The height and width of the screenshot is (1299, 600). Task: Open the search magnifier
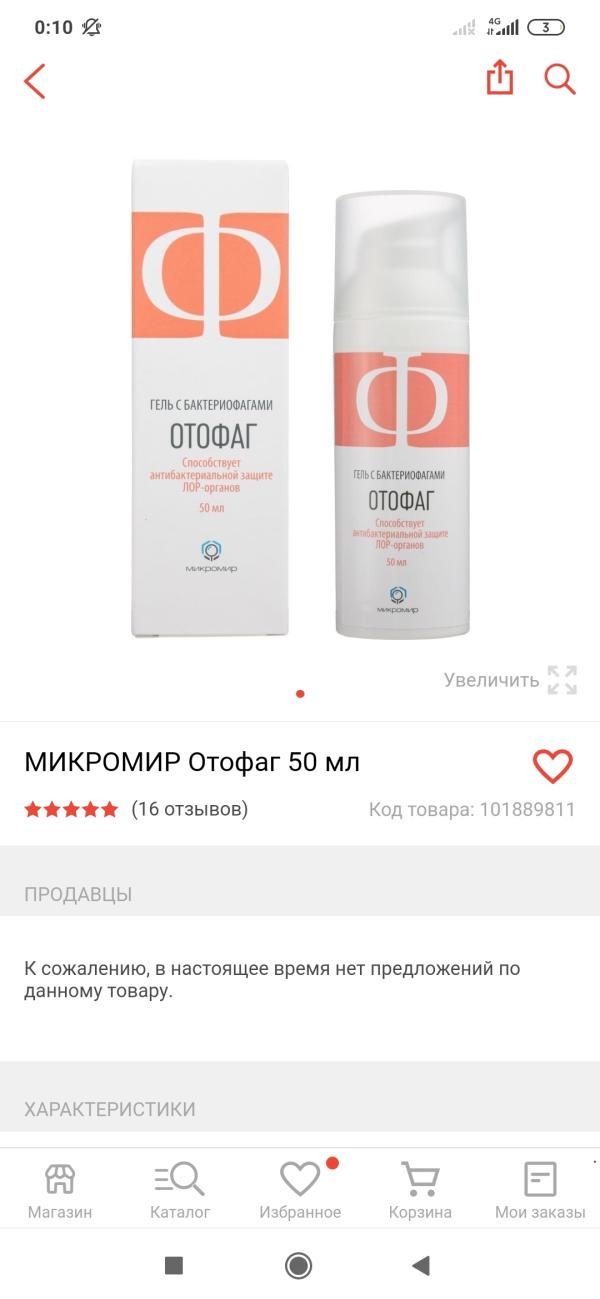pos(560,79)
